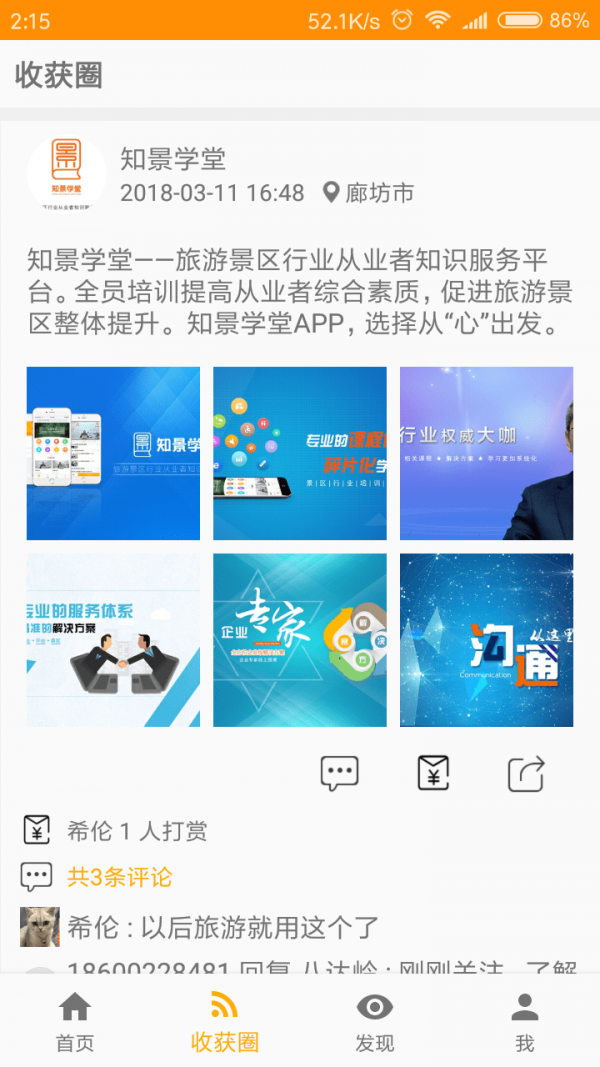View all 共3条评论 comments
Viewport: 600px width, 1067px height.
(119, 877)
